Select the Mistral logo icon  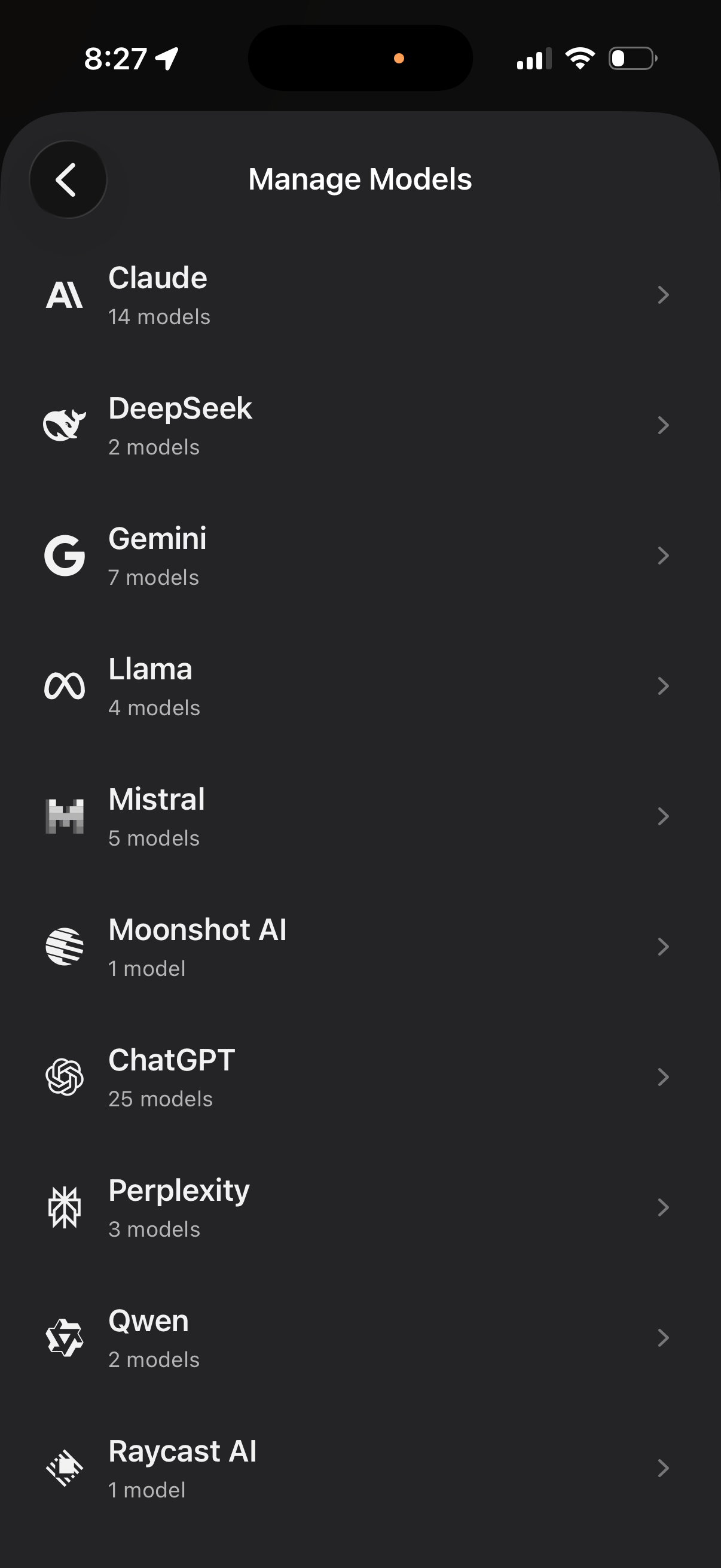pos(65,816)
